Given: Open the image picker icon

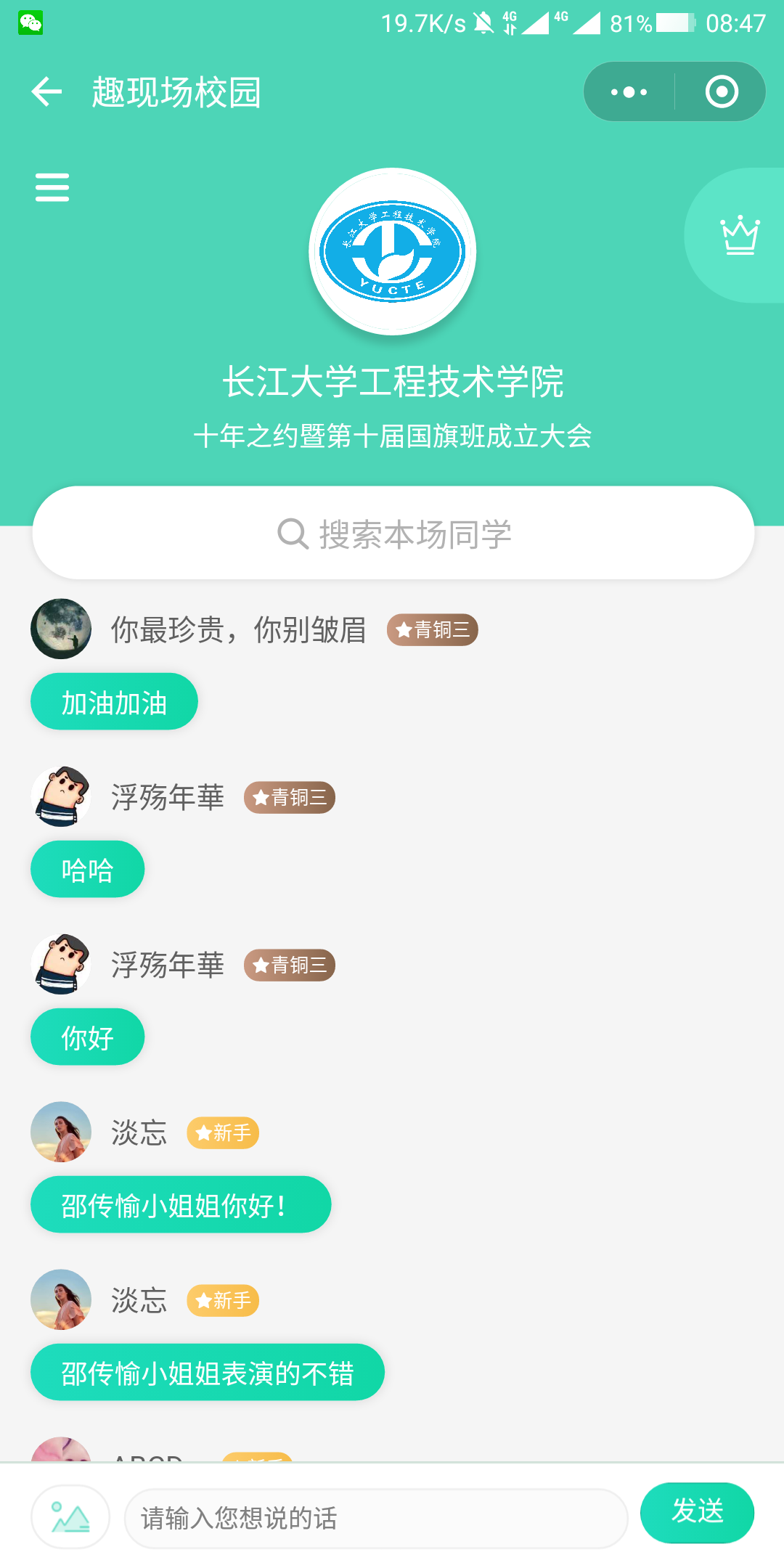Looking at the screenshot, I should (x=70, y=1516).
